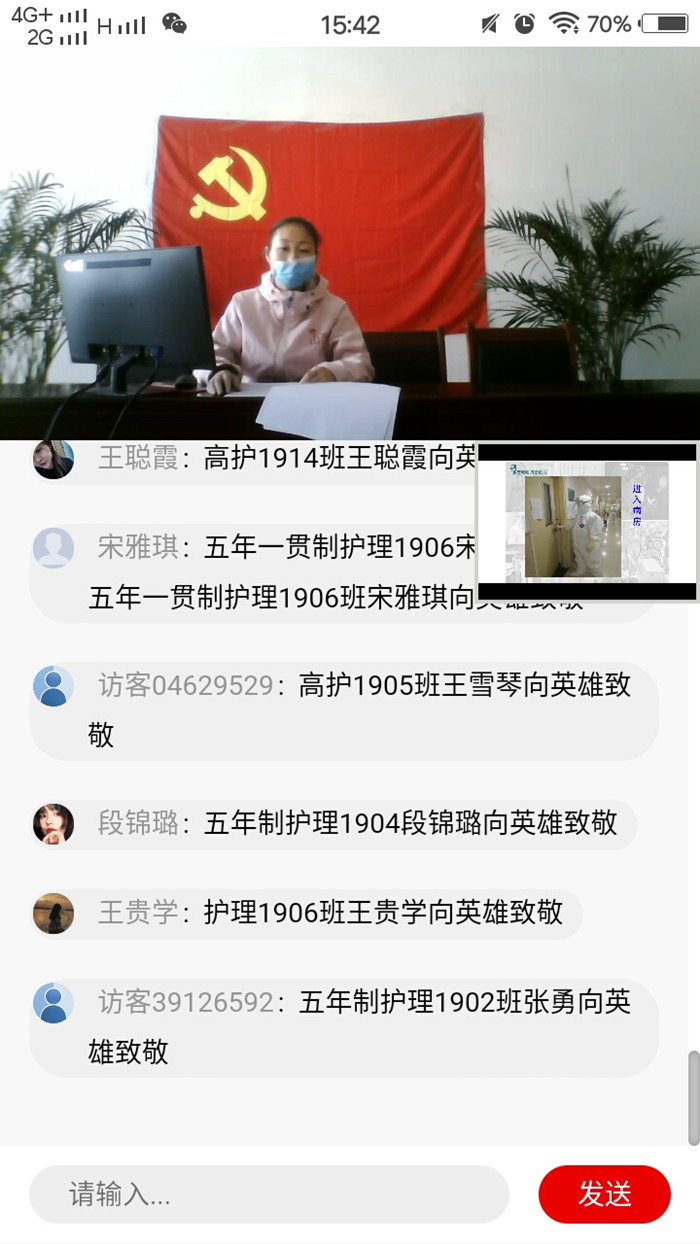This screenshot has height=1244, width=700.
Task: Send the comment with 发送 button
Action: (604, 1194)
